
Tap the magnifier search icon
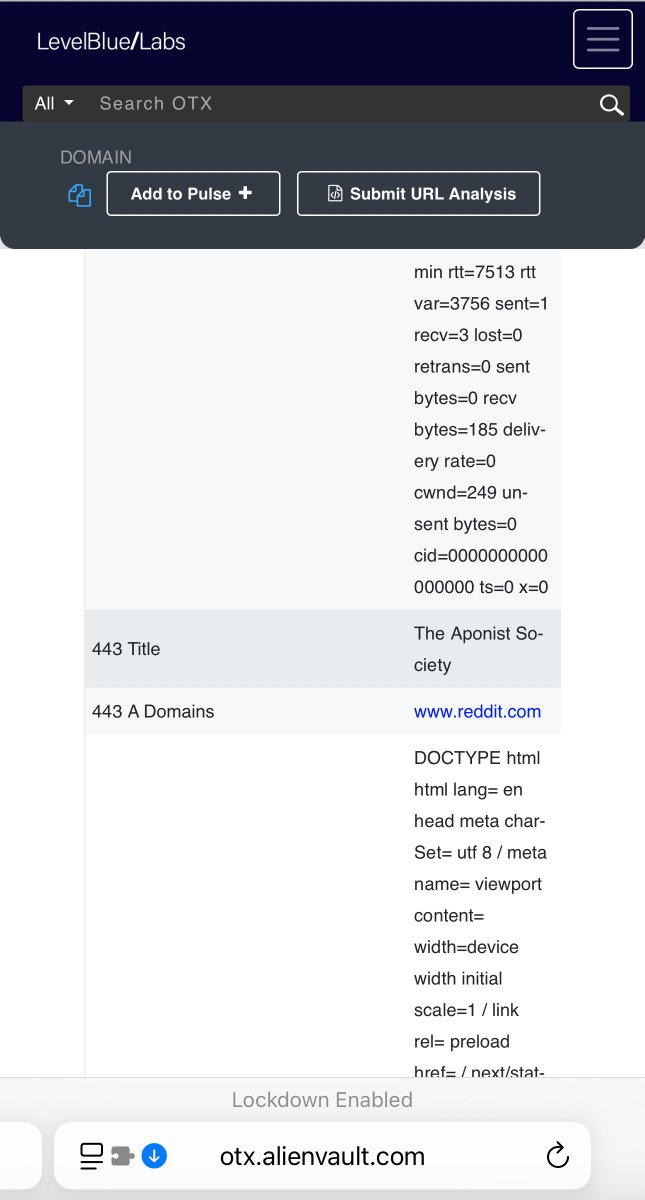click(x=611, y=105)
